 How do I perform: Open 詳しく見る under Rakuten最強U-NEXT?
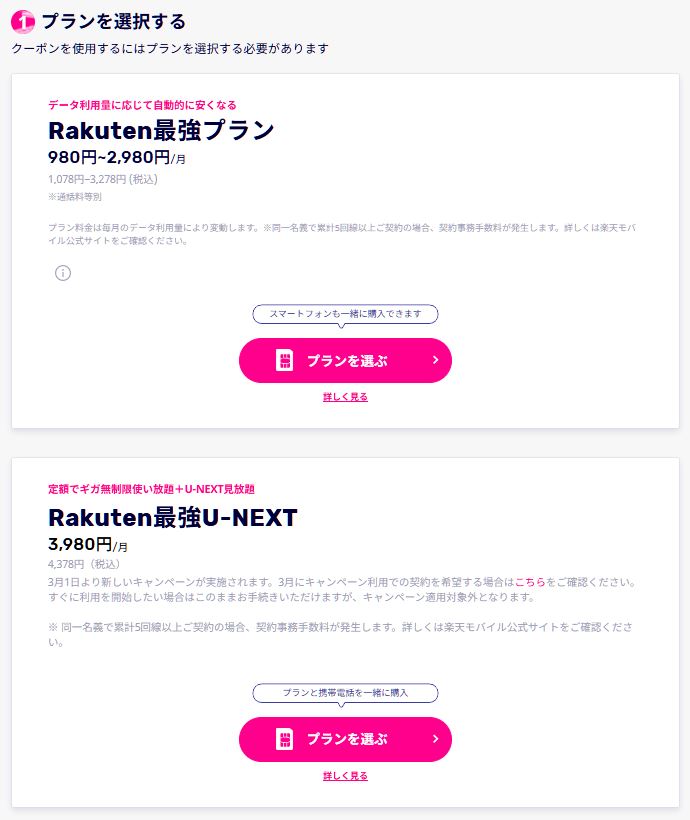tap(345, 776)
